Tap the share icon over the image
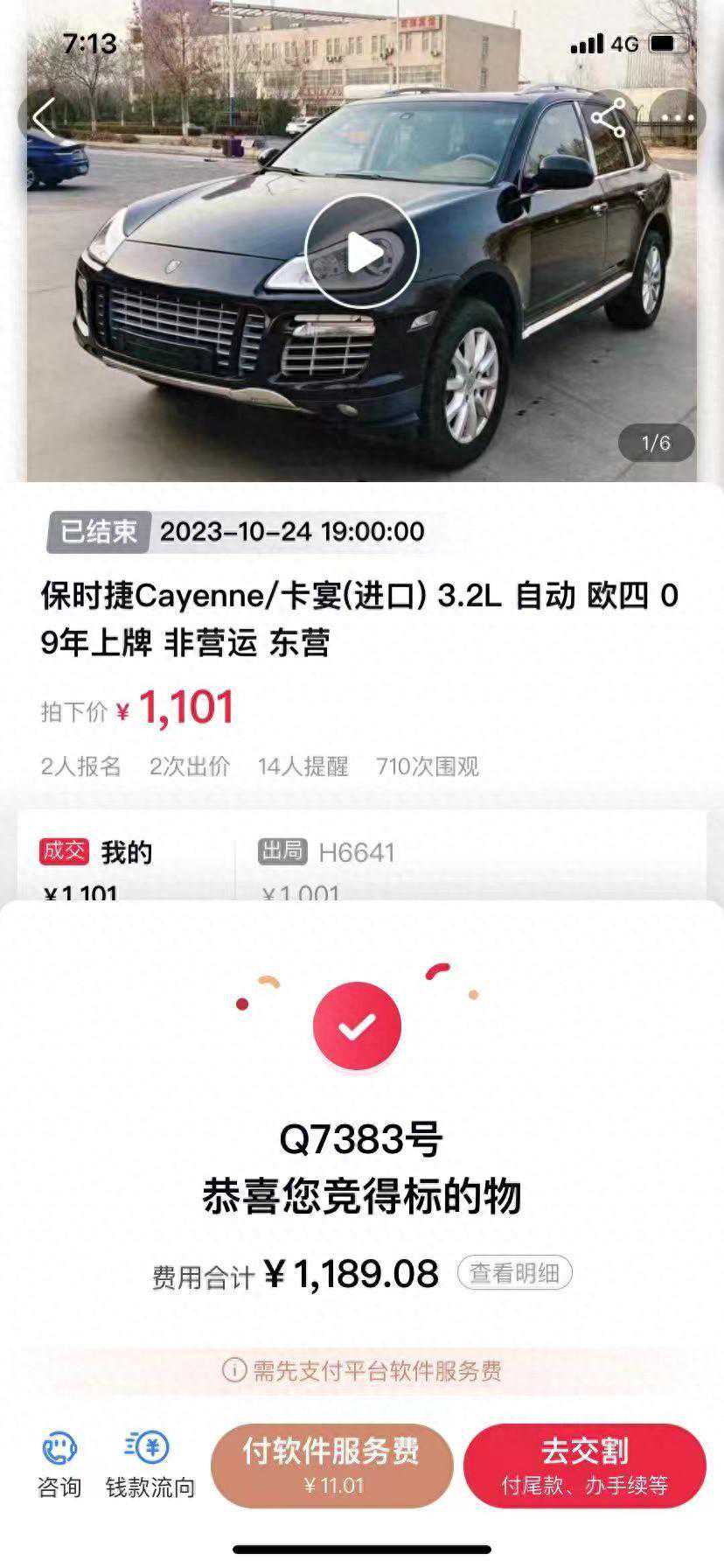 [609, 118]
